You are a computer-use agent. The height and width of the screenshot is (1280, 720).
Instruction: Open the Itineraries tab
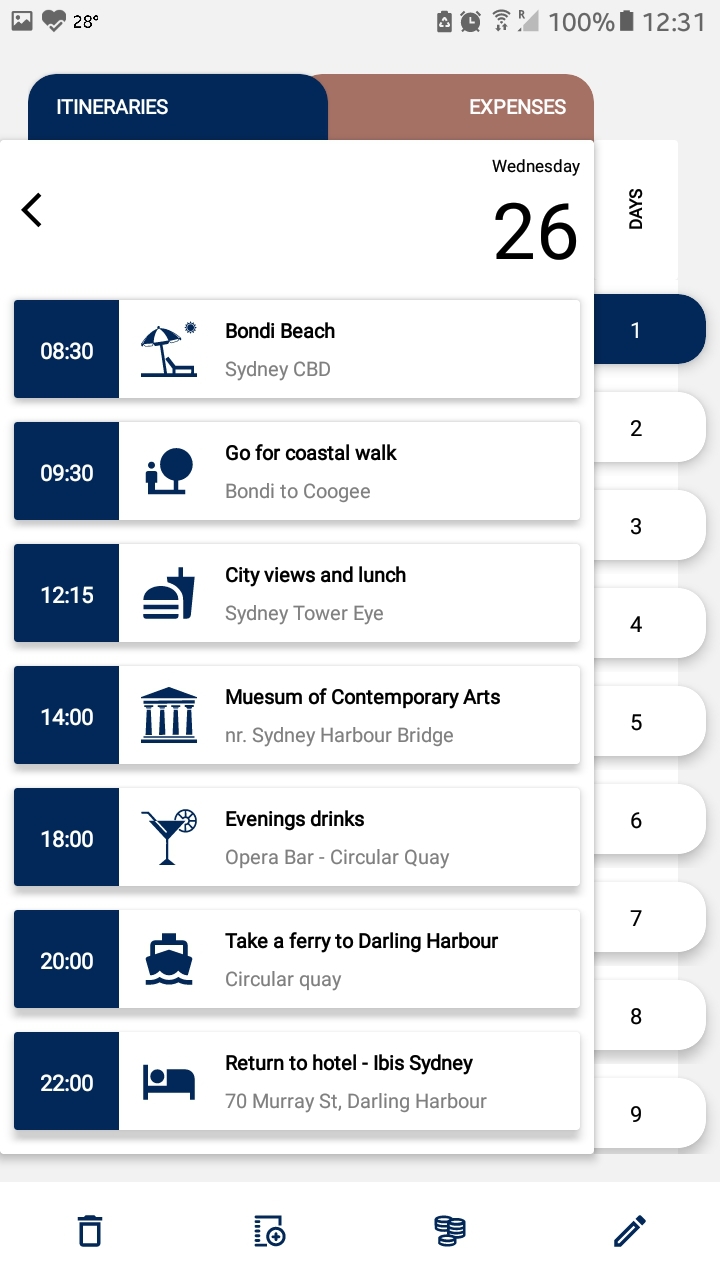(178, 107)
